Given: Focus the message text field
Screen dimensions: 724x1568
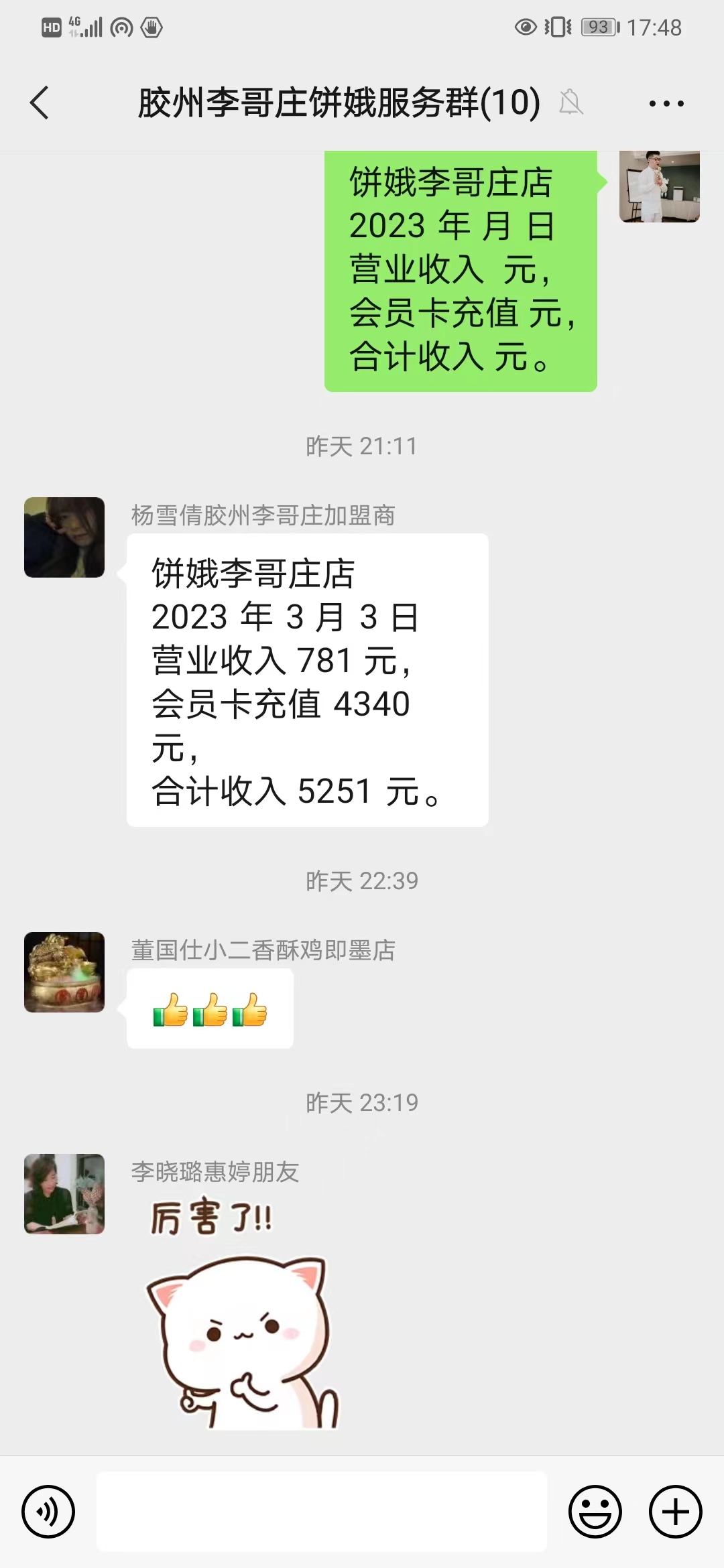Looking at the screenshot, I should (322, 1511).
